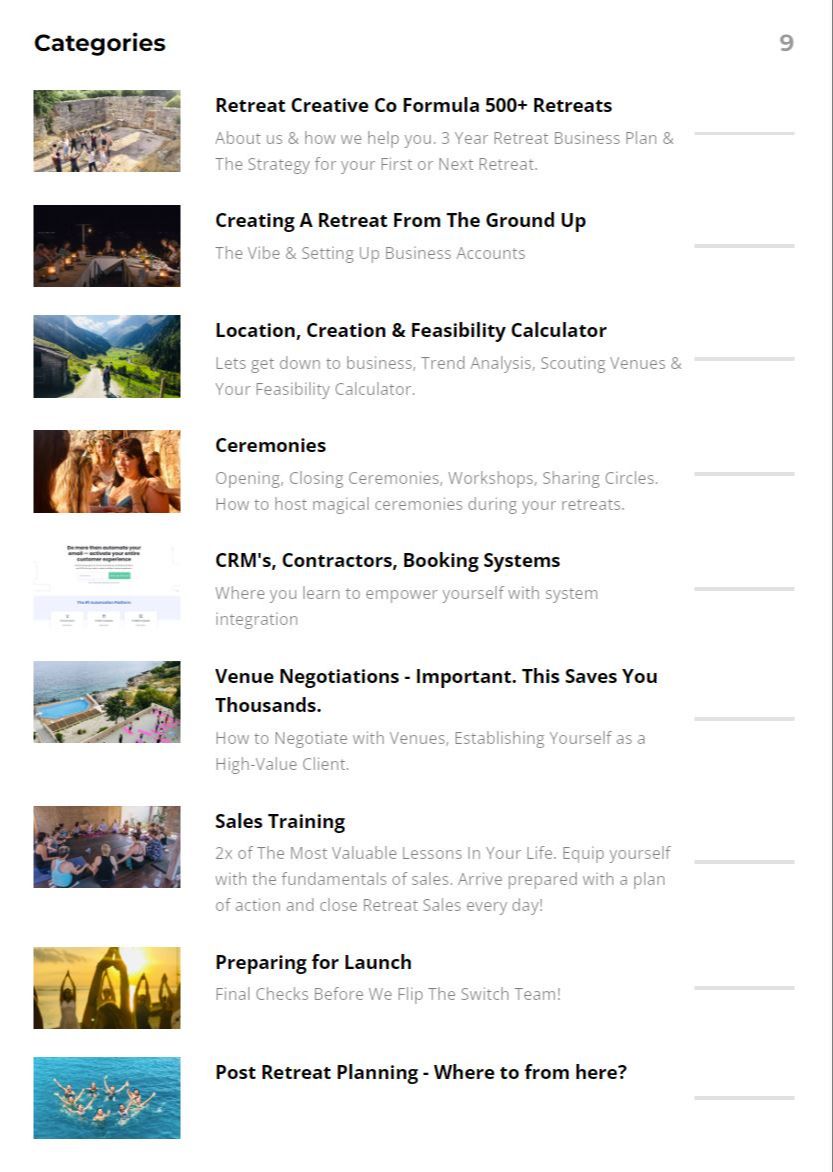Screen dimensions: 833x1172
Task: Select Location, Creation & Feasibility Calculator category
Action: pyautogui.click(x=410, y=331)
